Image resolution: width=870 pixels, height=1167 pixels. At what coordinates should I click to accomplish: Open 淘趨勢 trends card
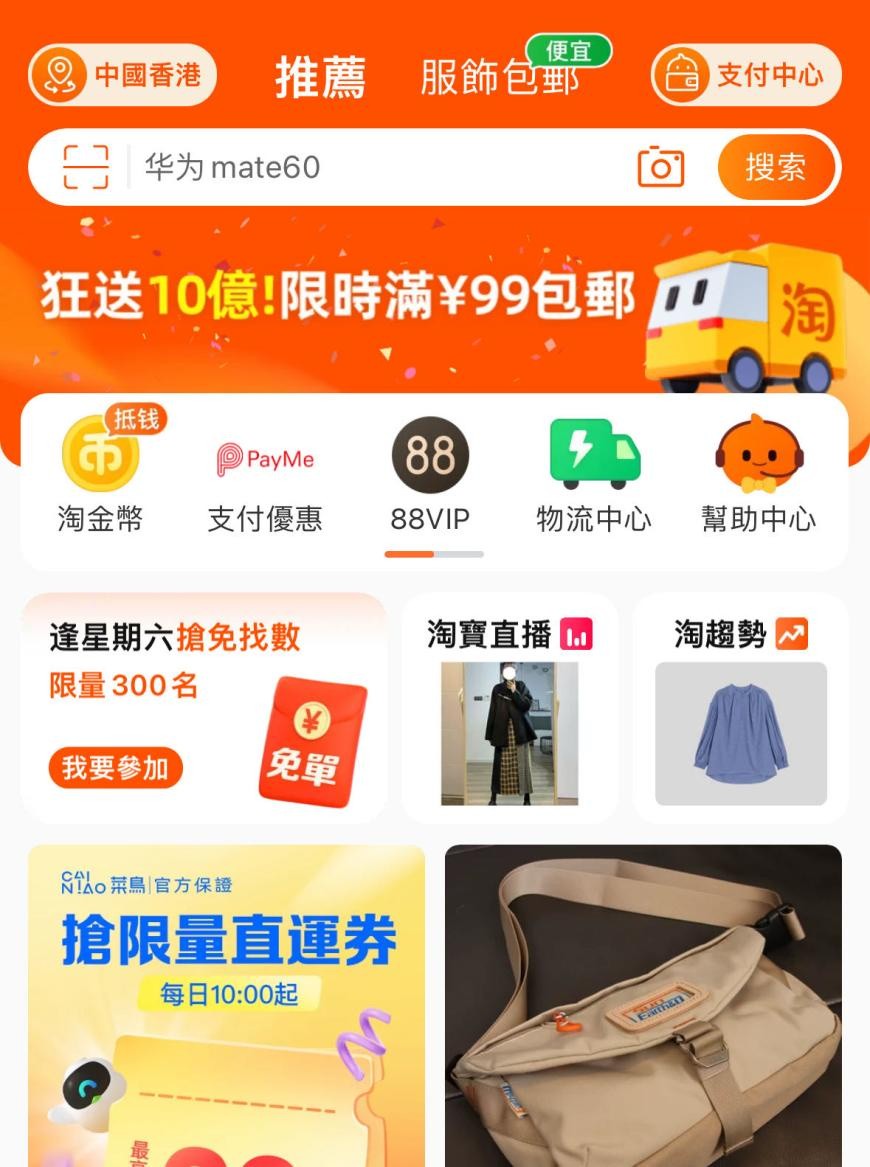point(740,710)
